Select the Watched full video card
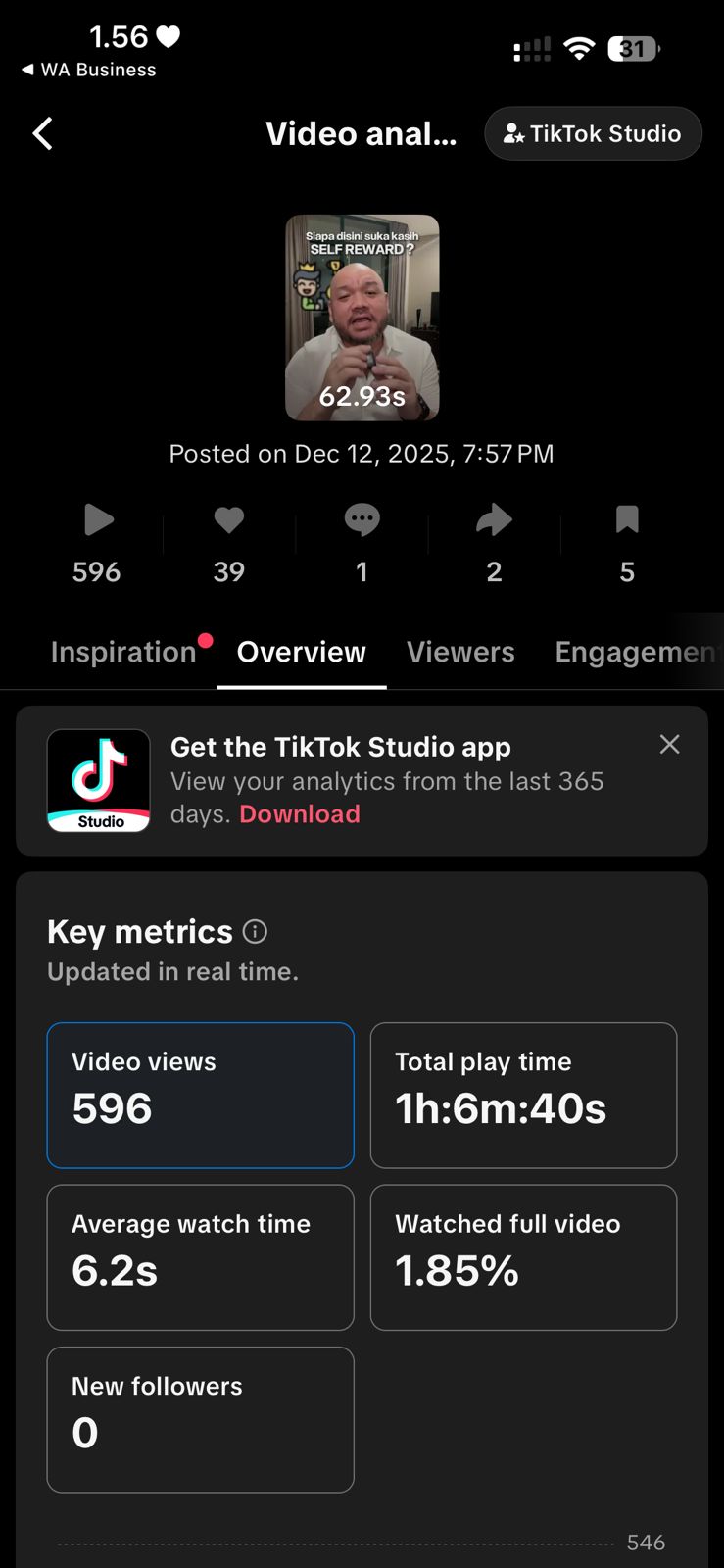 click(523, 1257)
